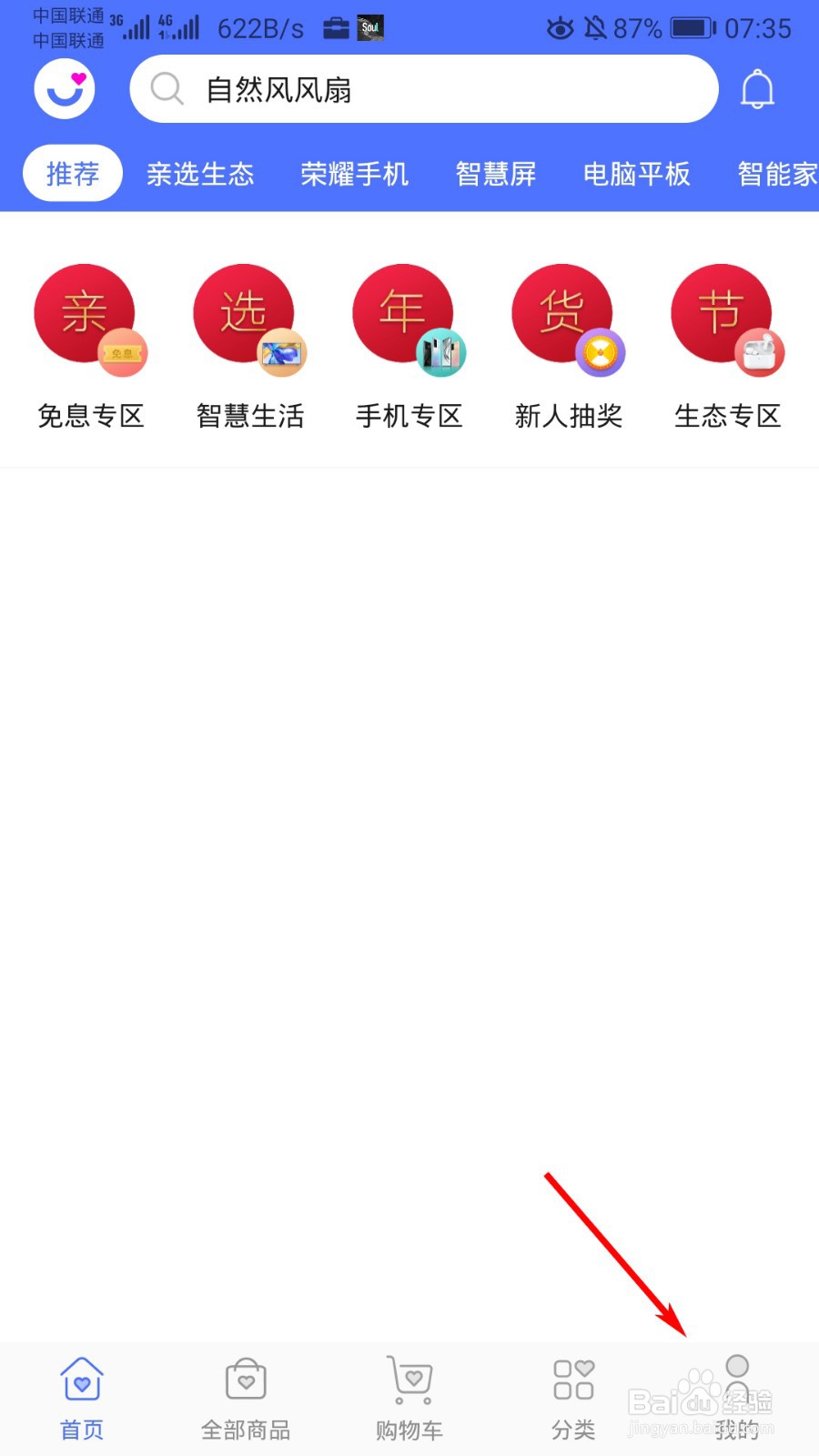
Task: Tap the search box showing 自然风风扇
Action: (x=424, y=89)
